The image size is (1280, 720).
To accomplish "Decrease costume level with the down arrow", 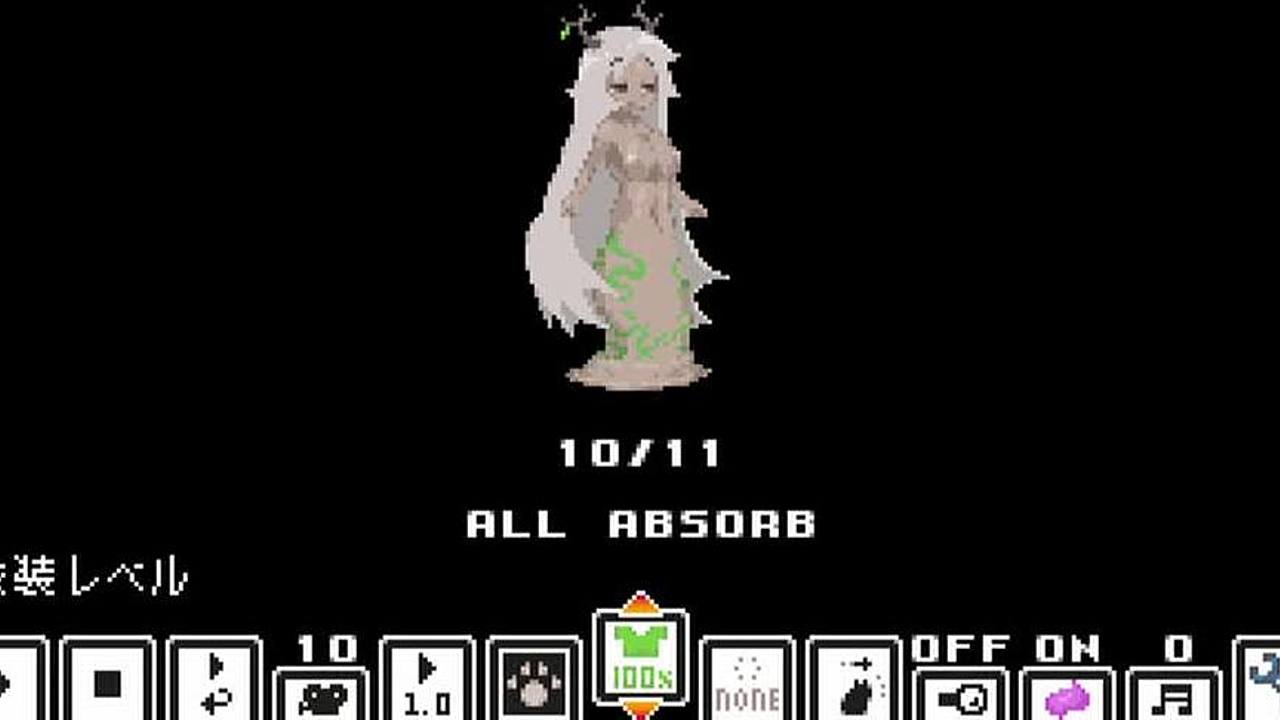I will pyautogui.click(x=641, y=710).
